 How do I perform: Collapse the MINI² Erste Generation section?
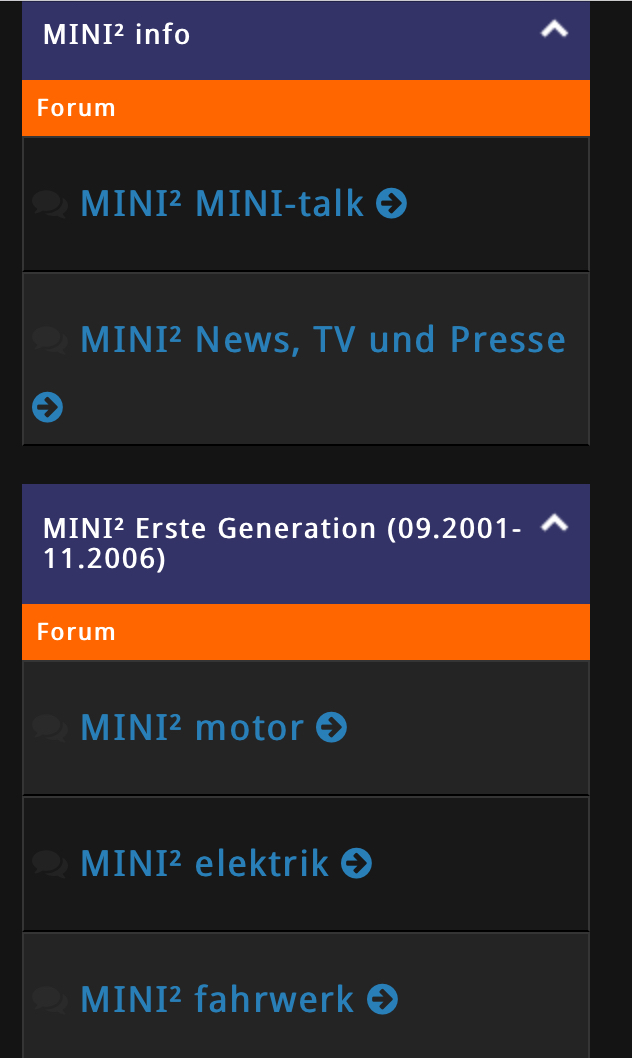(x=554, y=523)
